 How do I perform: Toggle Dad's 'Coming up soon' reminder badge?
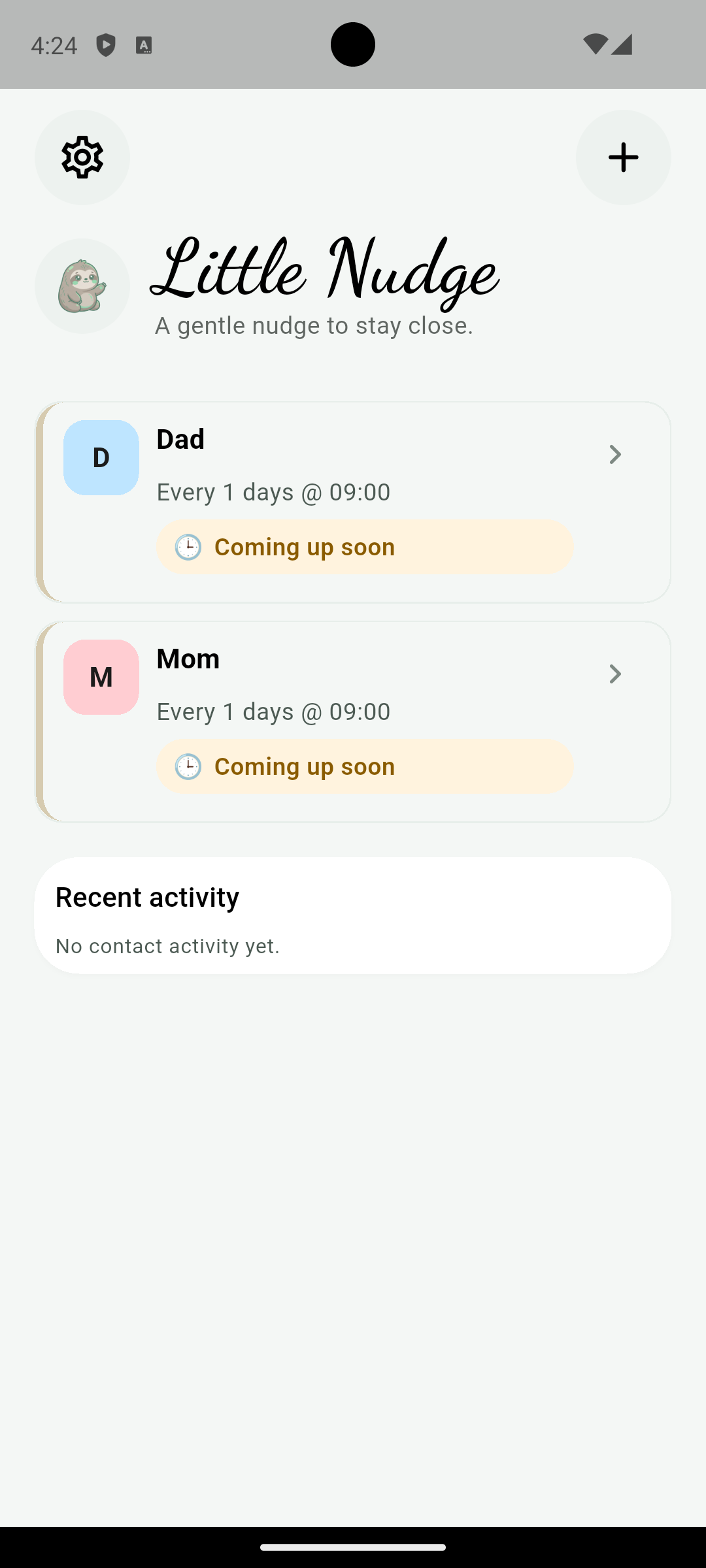tap(364, 547)
